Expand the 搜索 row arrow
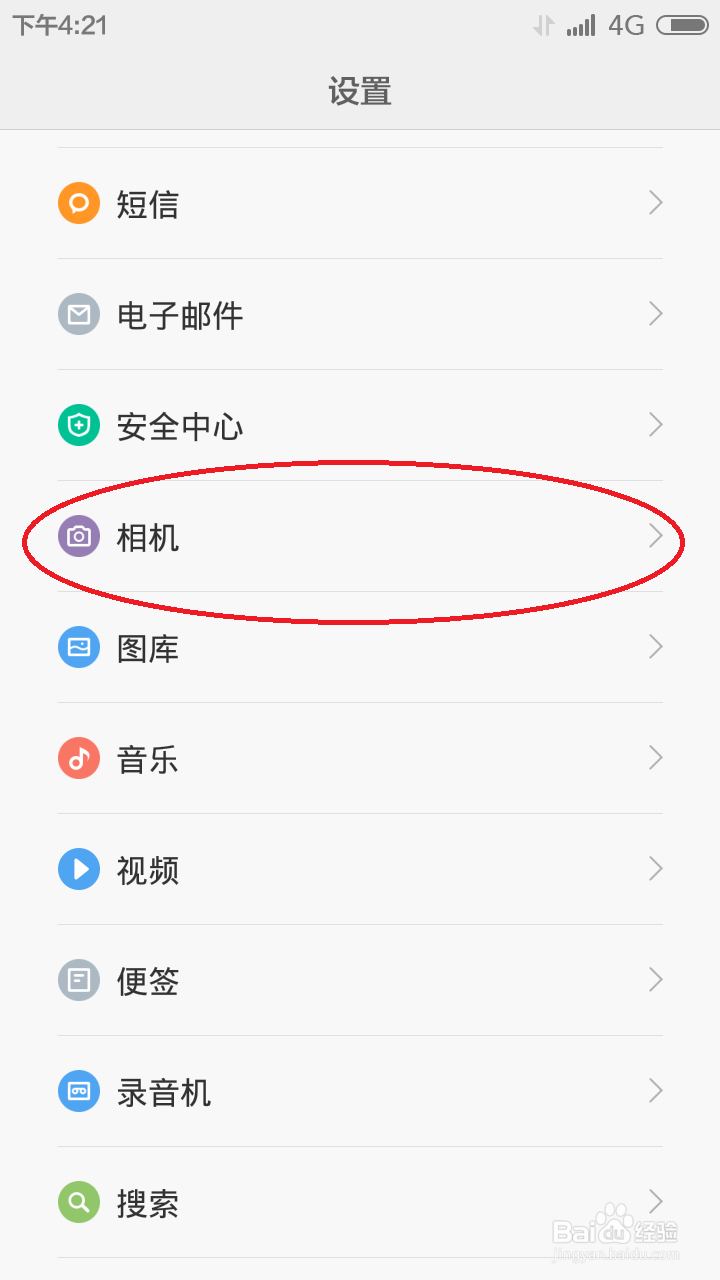 coord(655,1202)
